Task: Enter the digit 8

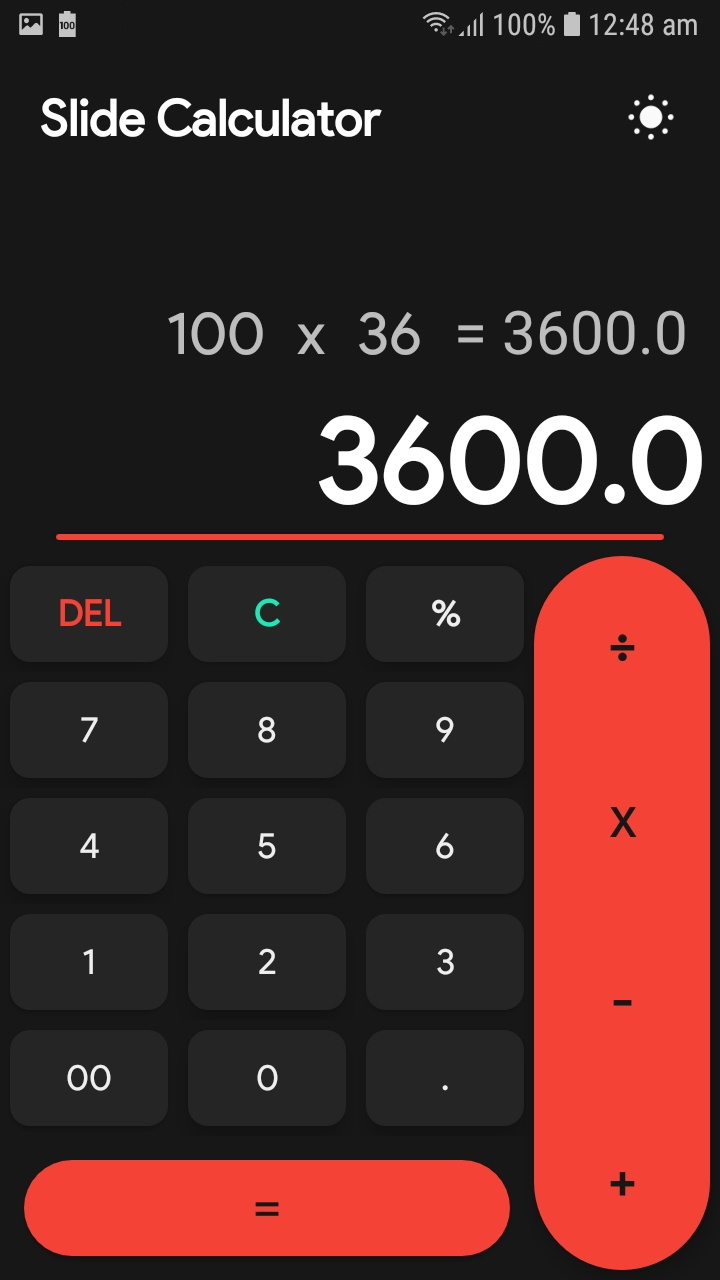Action: coord(267,730)
